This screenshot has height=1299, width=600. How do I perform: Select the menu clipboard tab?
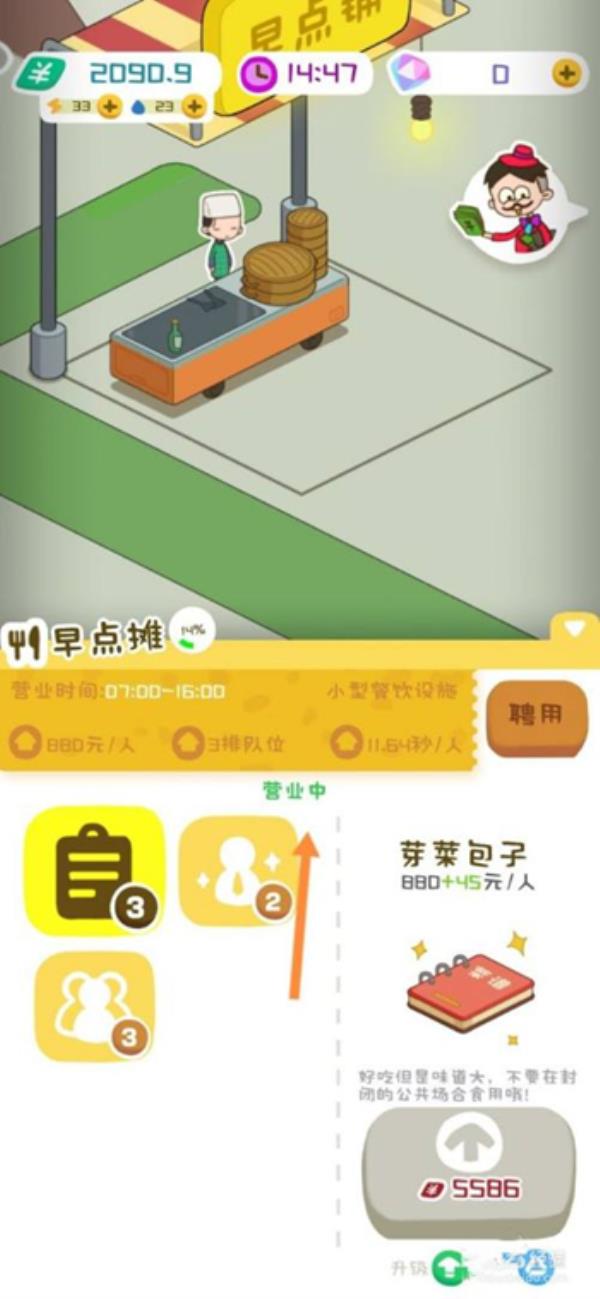95,870
